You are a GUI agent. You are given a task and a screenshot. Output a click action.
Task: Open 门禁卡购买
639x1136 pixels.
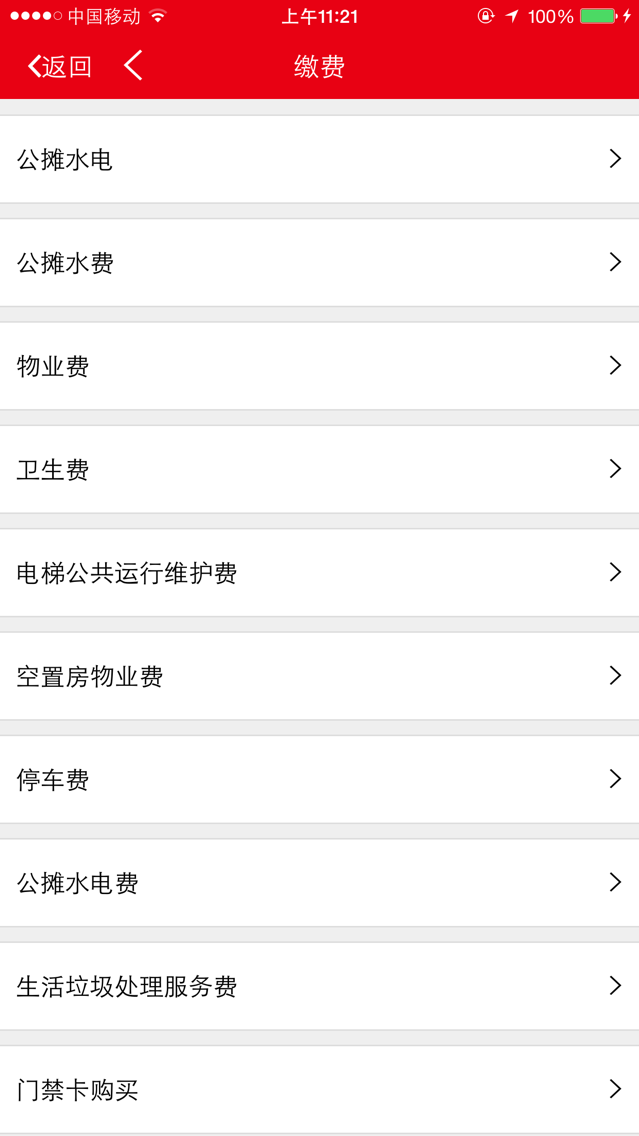tap(320, 1090)
